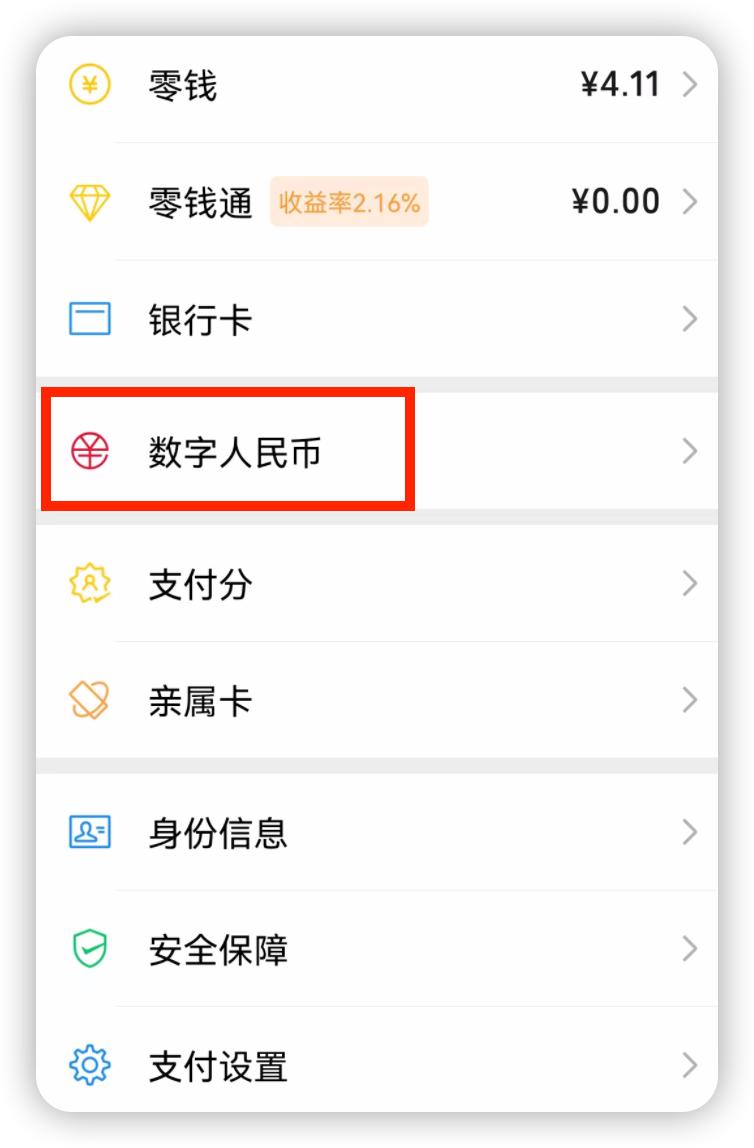Viewport: 754px width, 1148px height.
Task: Open 亲属卡 family card
Action: tap(376, 701)
